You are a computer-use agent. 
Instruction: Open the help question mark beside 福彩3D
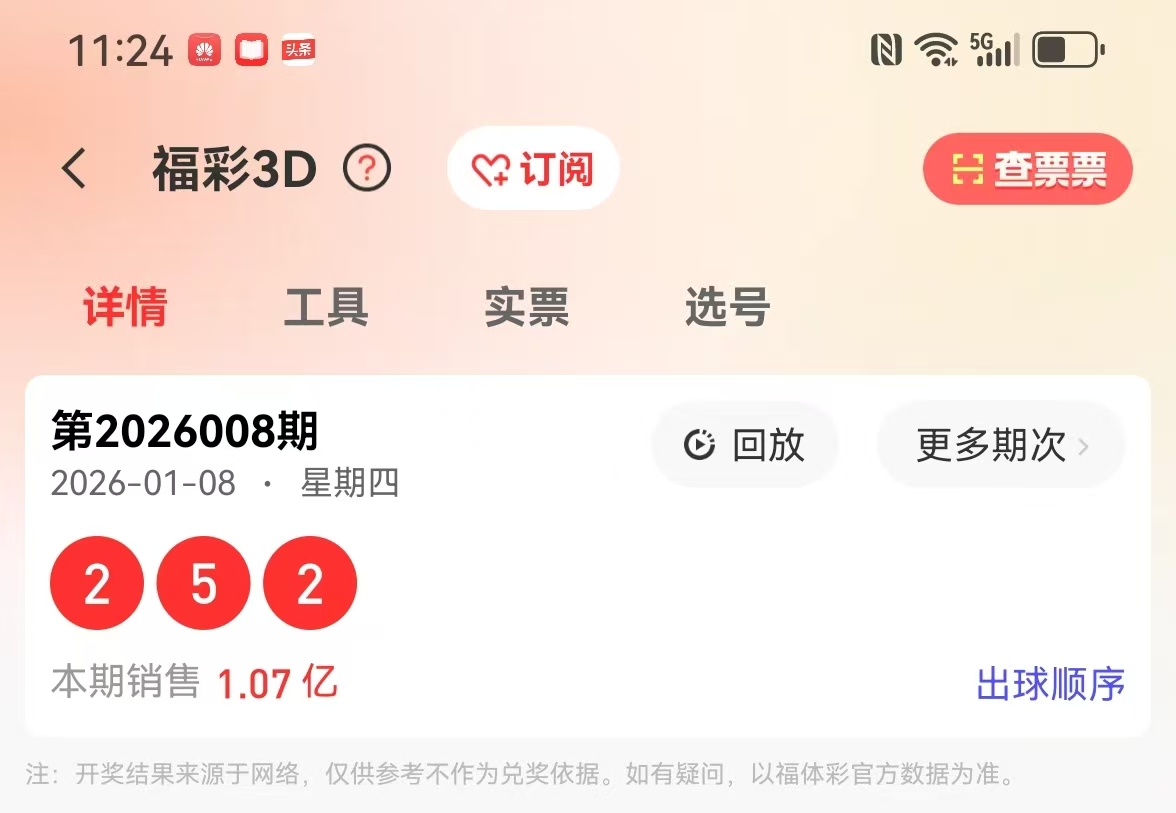367,169
